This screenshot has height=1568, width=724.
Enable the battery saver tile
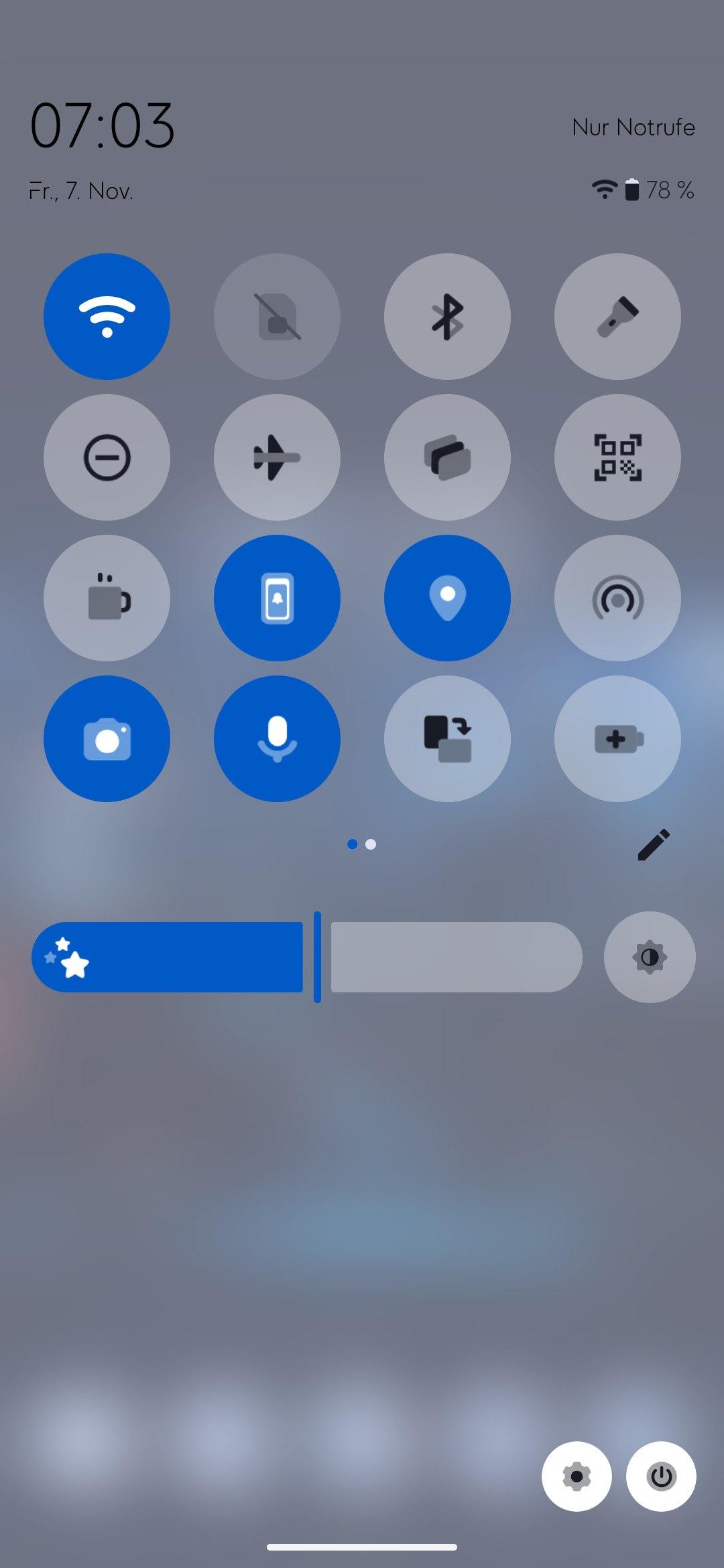click(x=617, y=738)
